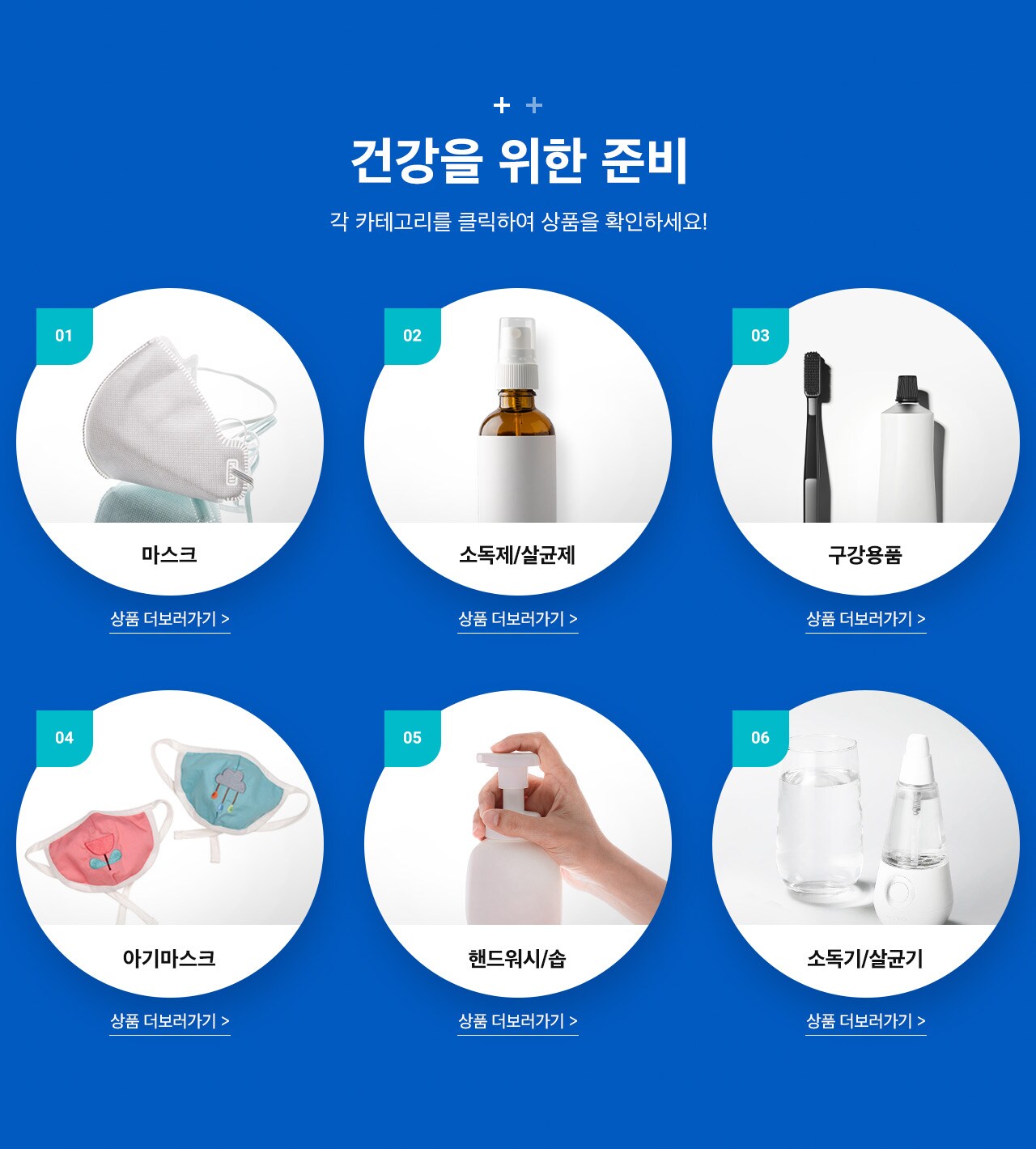Viewport: 1036px width, 1149px height.
Task: Select the 구강용품 category circle
Action: click(x=865, y=442)
